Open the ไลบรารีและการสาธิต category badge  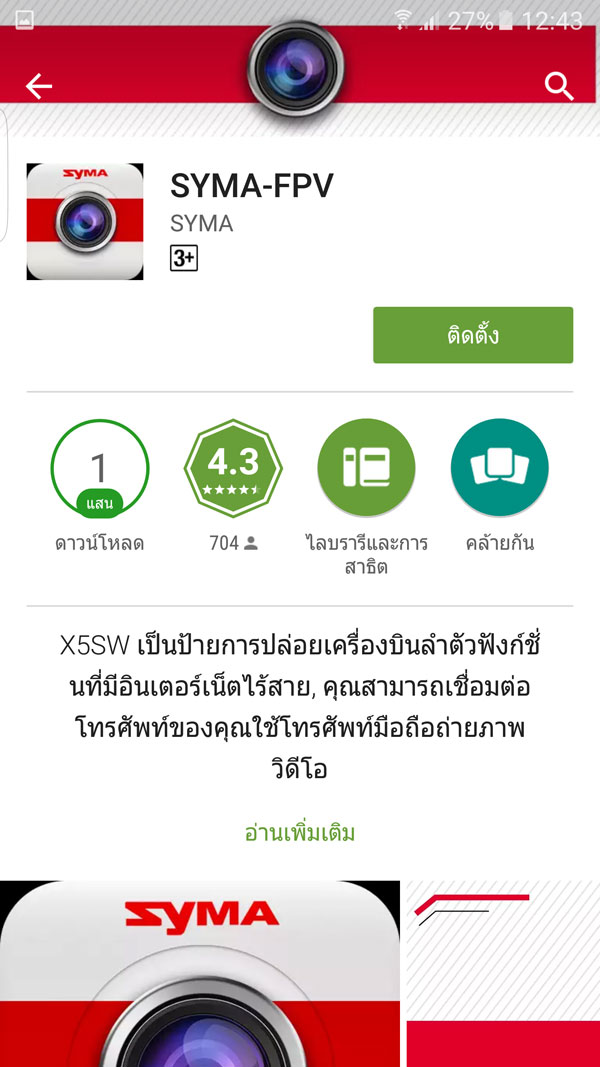click(366, 468)
